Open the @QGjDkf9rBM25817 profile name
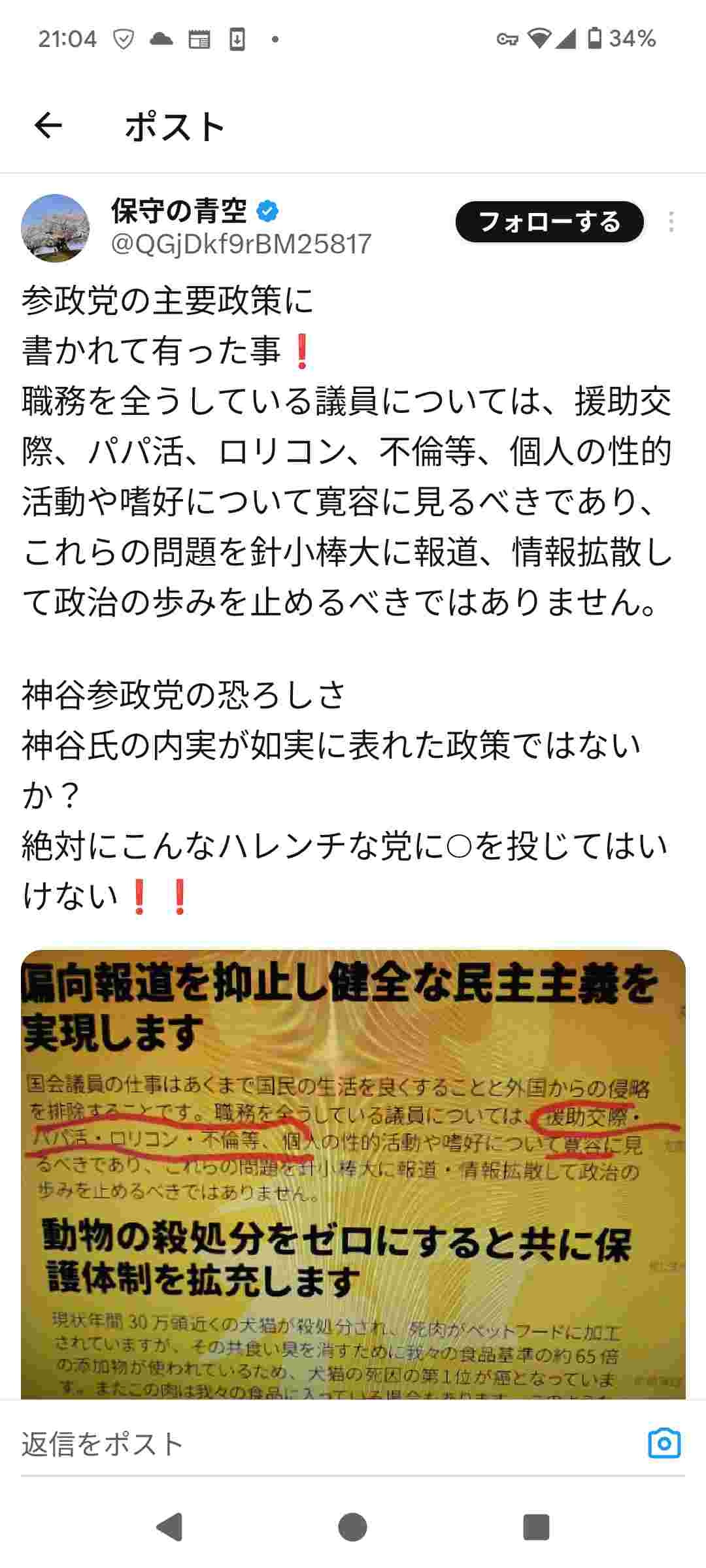 click(241, 244)
